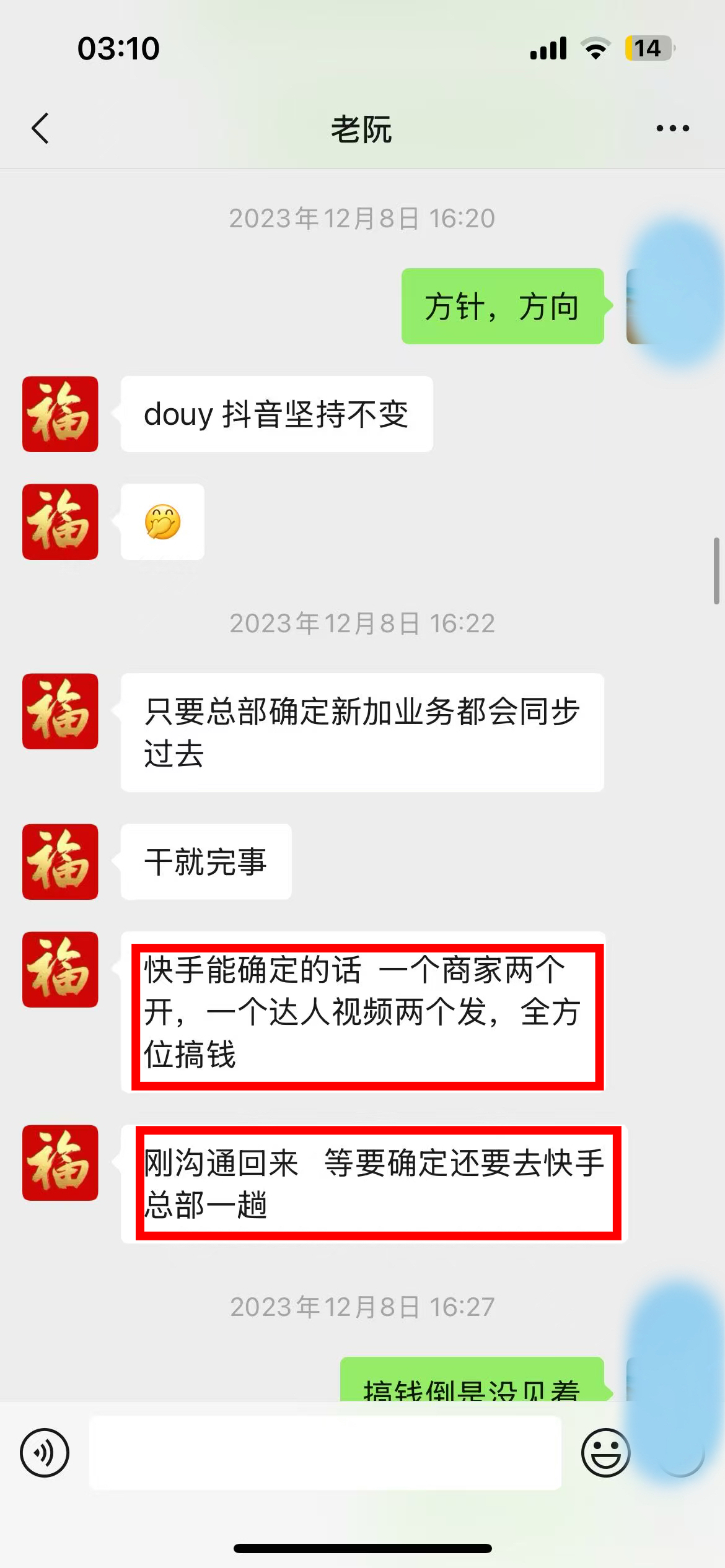Go back from the 老阮 chat

[x=41, y=129]
